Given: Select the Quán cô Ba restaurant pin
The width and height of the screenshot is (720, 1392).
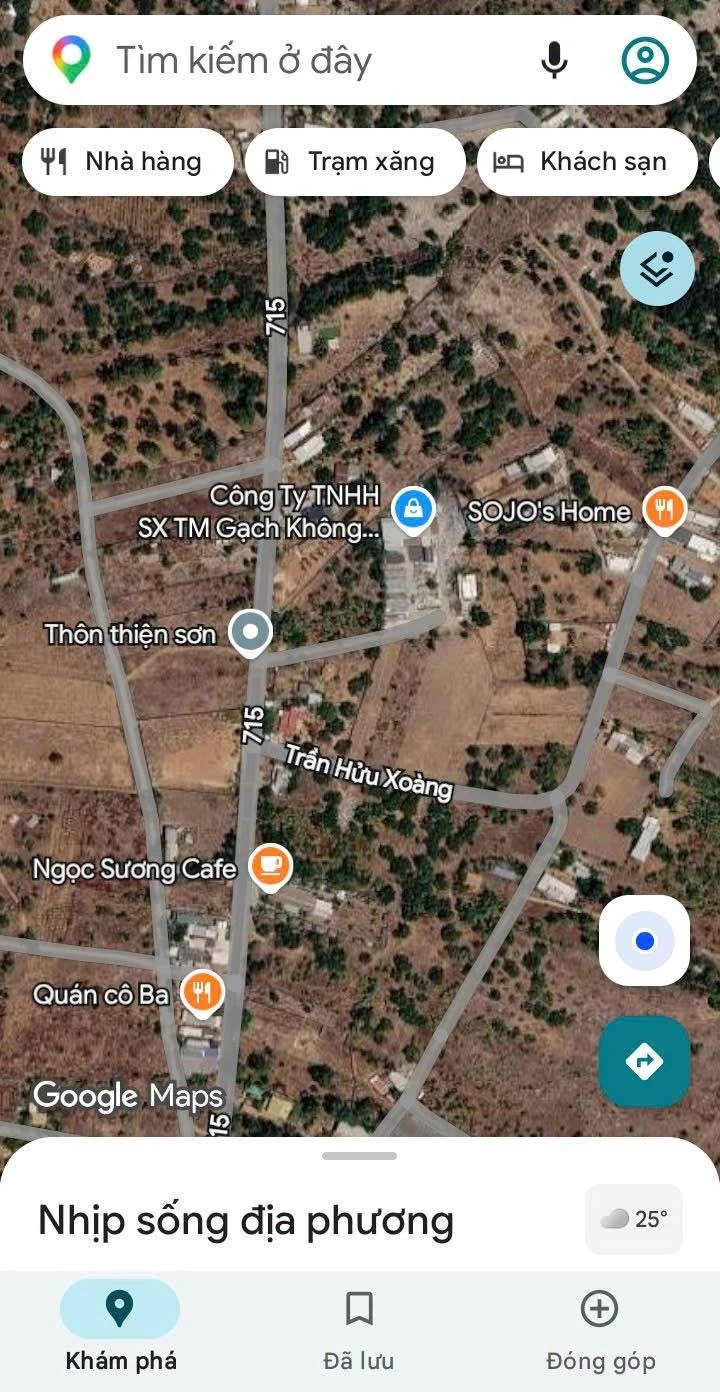Looking at the screenshot, I should (x=202, y=994).
